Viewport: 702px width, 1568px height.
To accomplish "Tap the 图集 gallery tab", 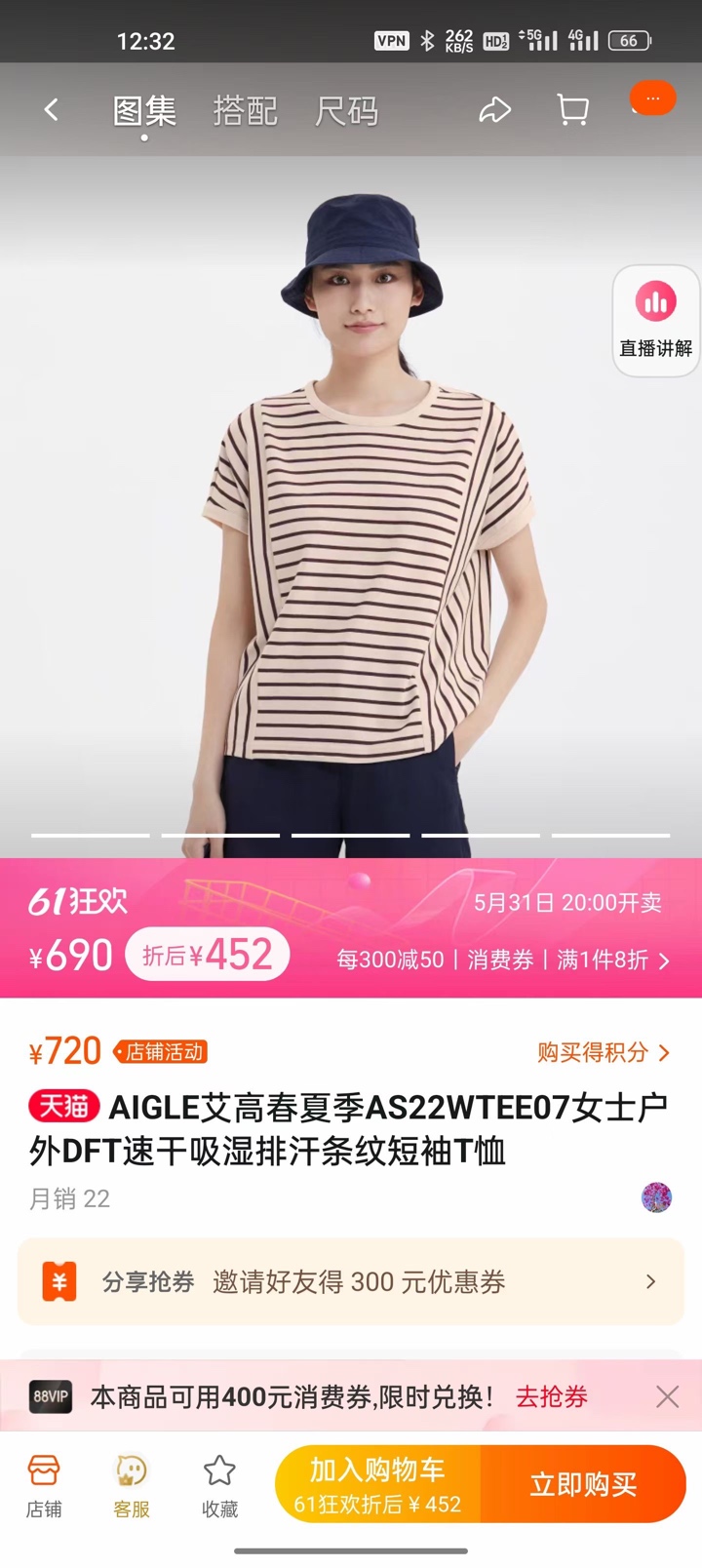I will click(x=144, y=111).
